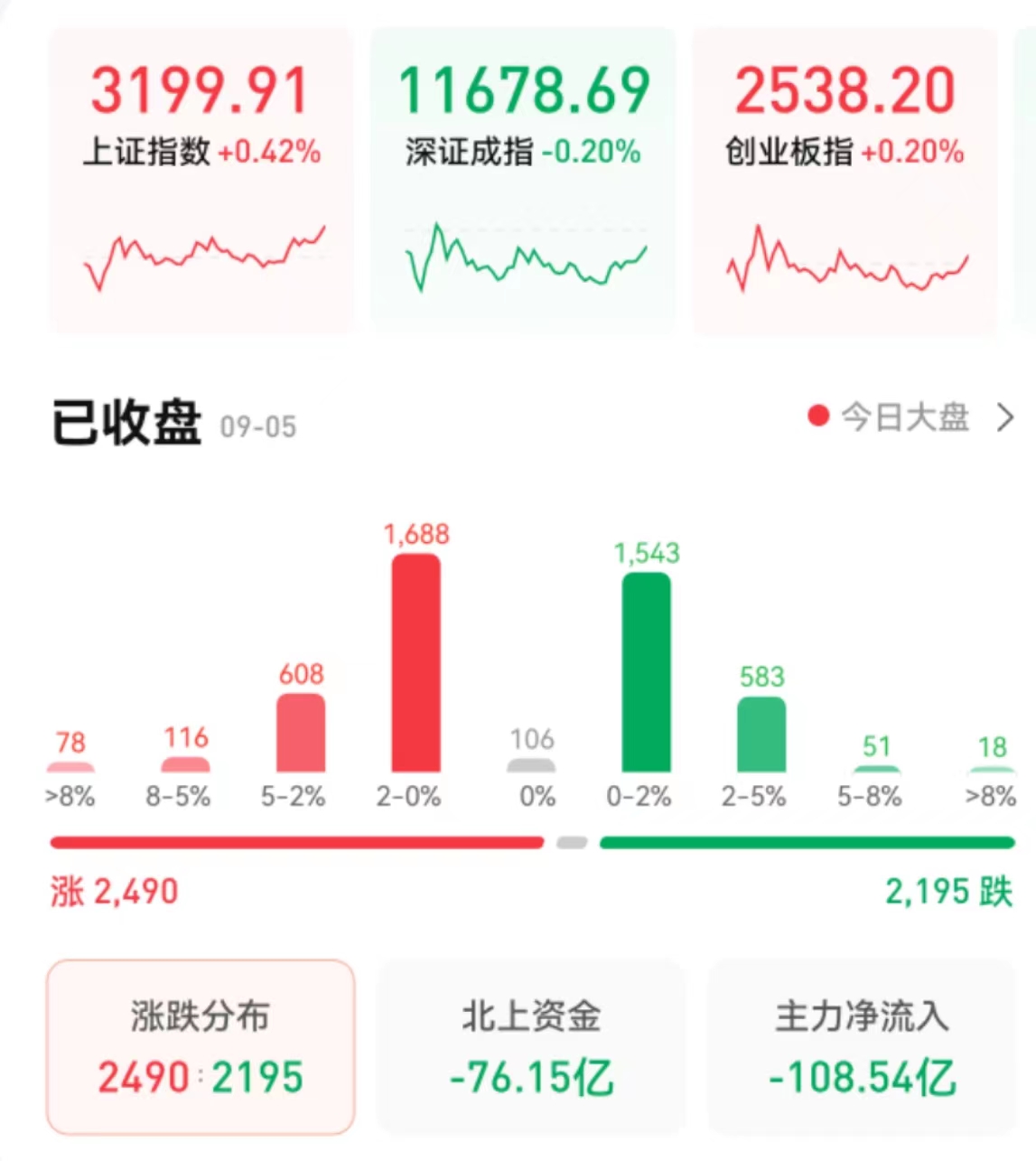Select the 涨跌分布 tab card
Screen dimensions: 1036x1161
click(201, 1046)
